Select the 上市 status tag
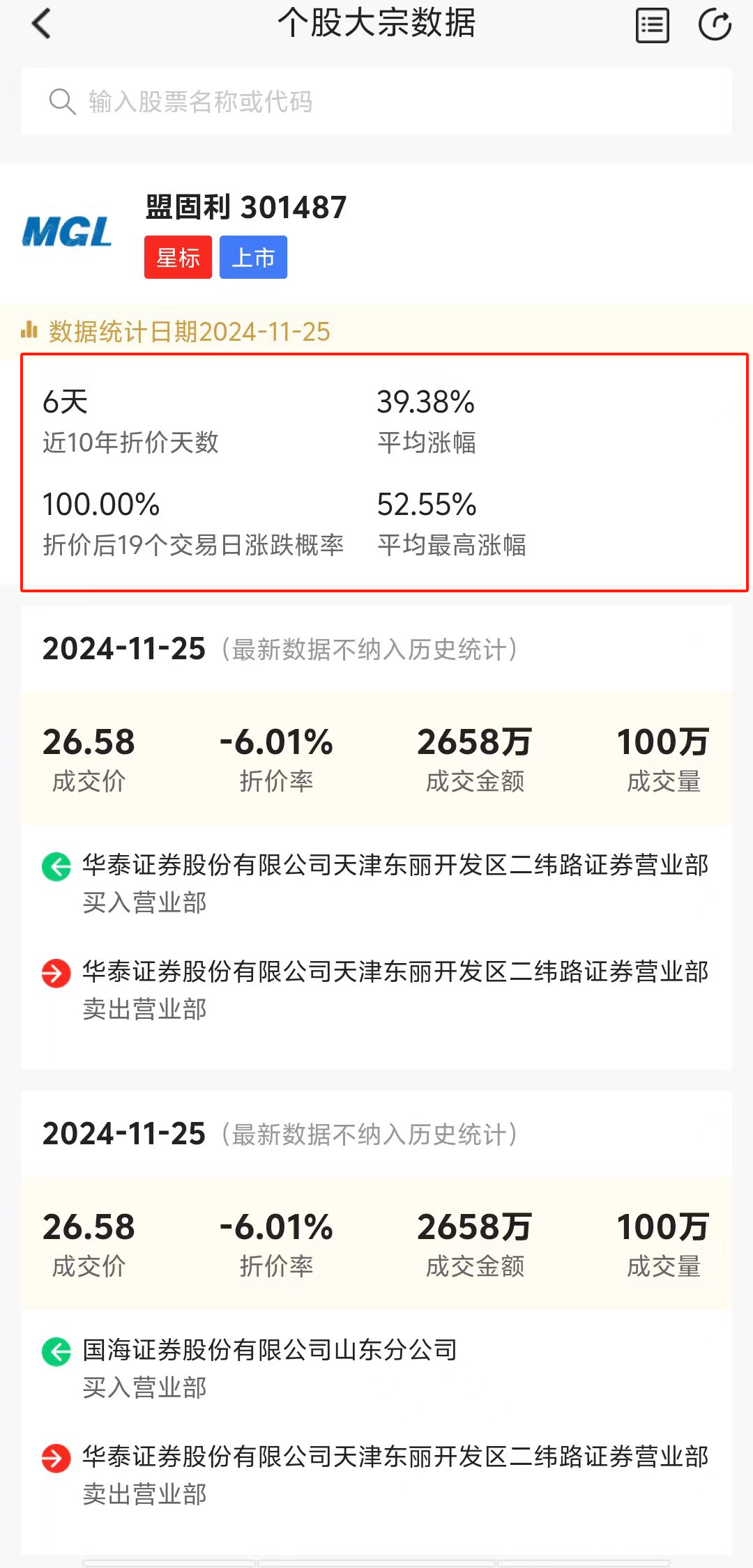This screenshot has height=1568, width=753. click(x=253, y=256)
